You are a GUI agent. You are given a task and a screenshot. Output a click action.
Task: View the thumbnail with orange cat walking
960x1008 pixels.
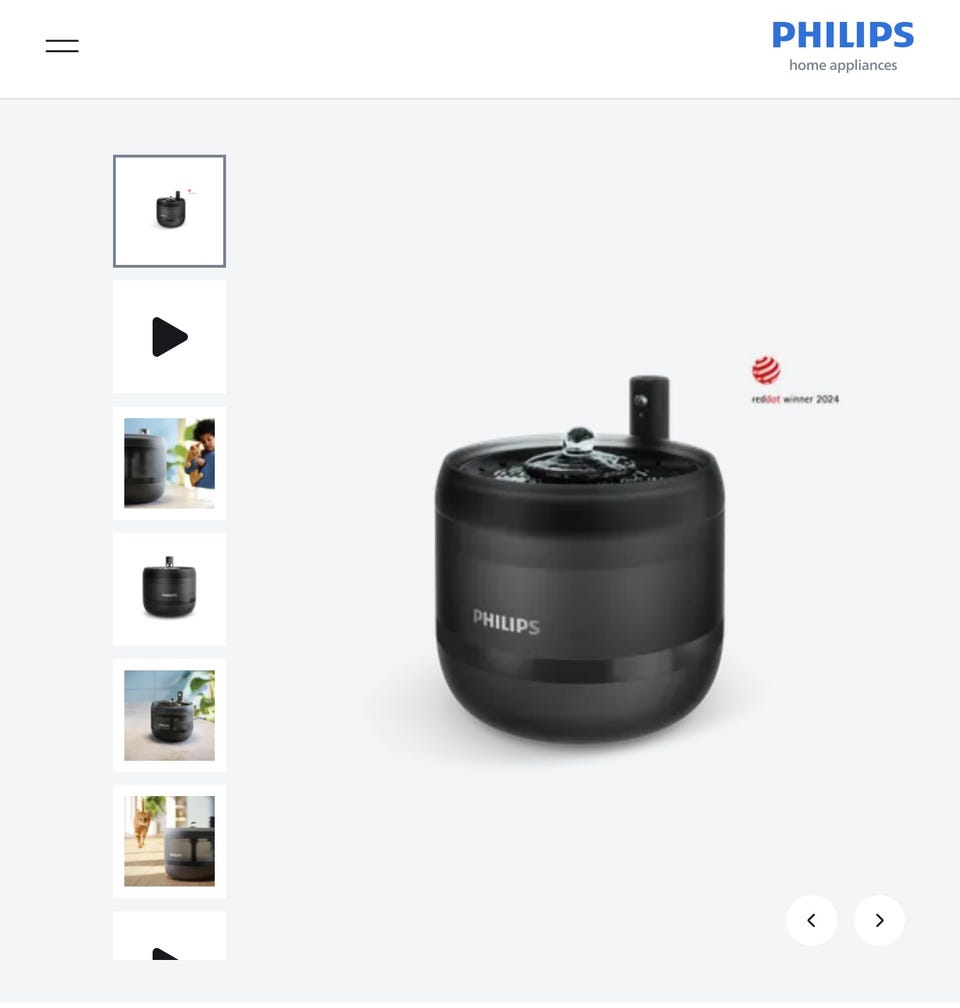click(x=169, y=841)
